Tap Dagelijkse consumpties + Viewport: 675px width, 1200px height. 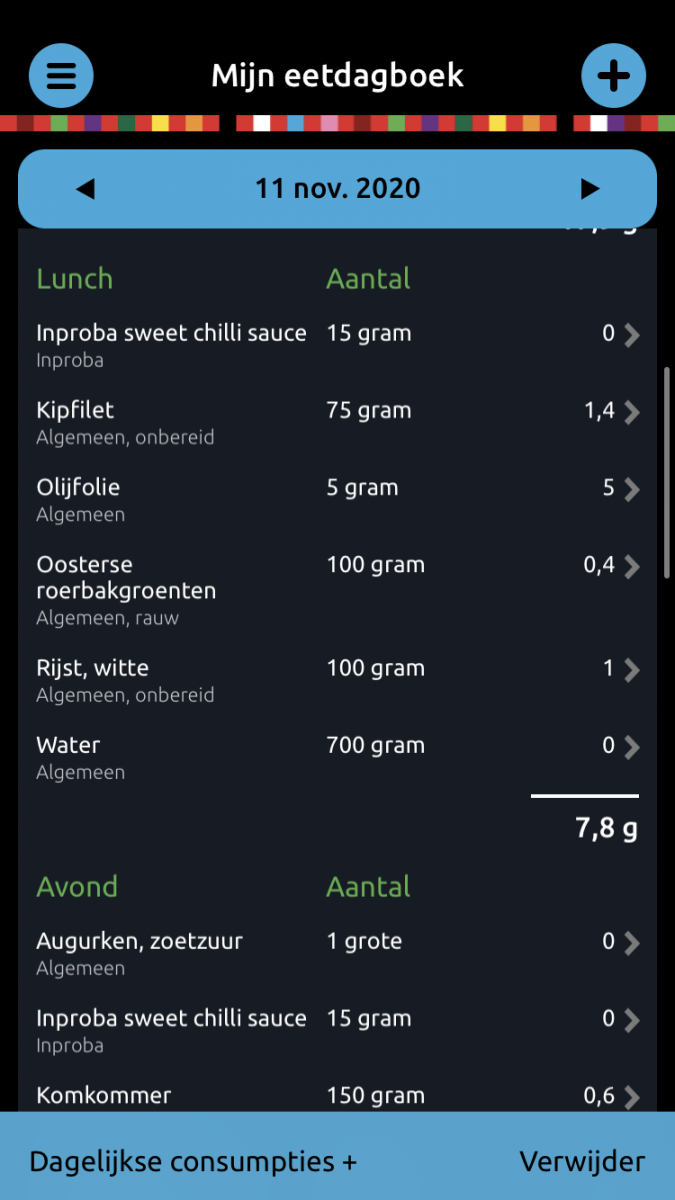pos(193,1162)
